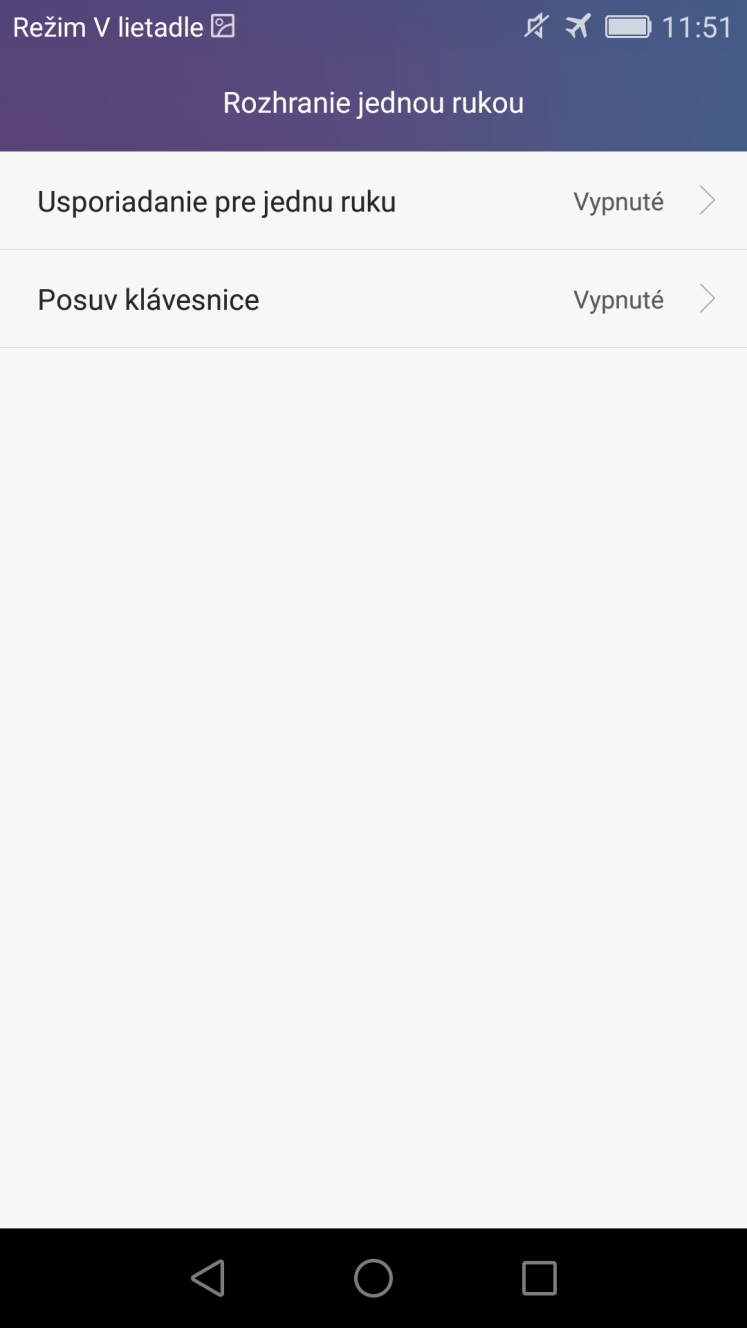Screen dimensions: 747x1328
Task: Go back with the navigation bar
Action: (208, 1278)
